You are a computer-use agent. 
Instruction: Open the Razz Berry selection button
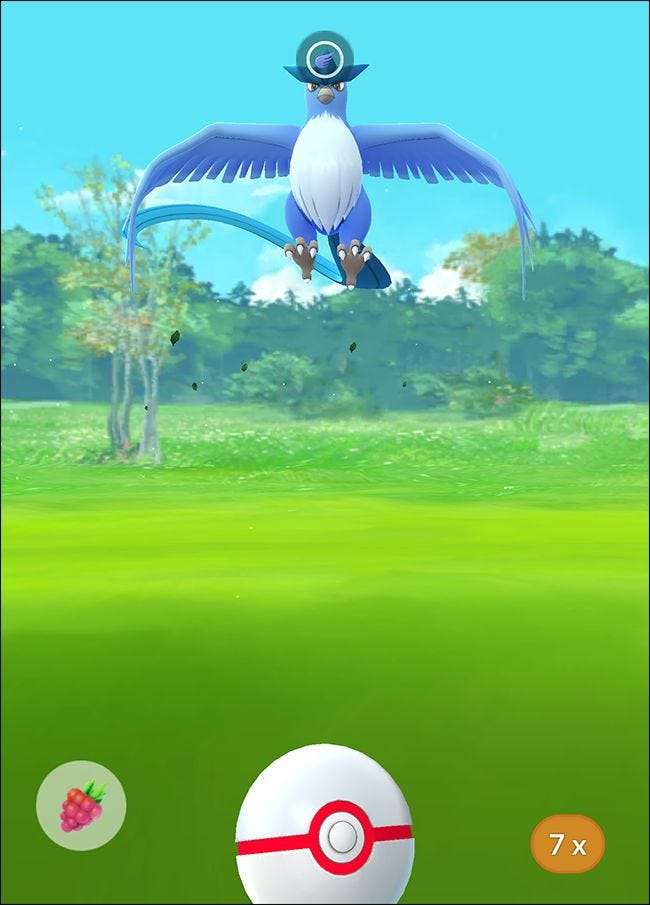pyautogui.click(x=81, y=805)
